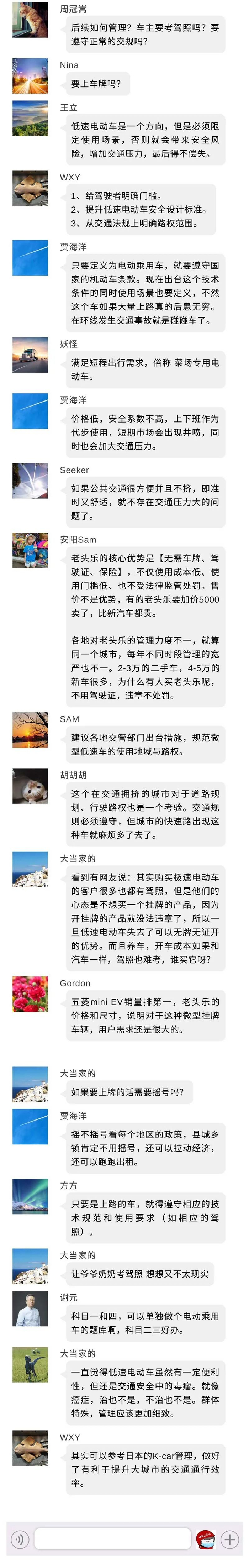Open Seeker's profile picture

[x=30, y=481]
